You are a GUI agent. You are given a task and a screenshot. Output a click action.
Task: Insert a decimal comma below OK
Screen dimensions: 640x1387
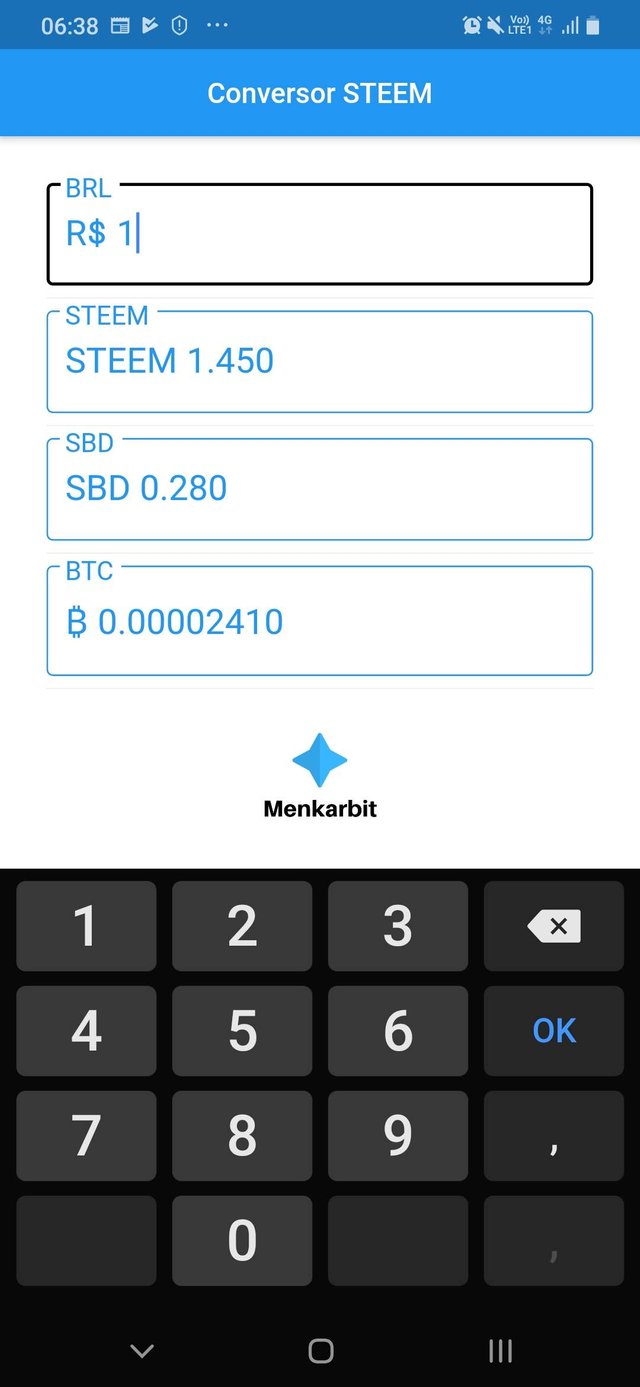[x=554, y=1136]
